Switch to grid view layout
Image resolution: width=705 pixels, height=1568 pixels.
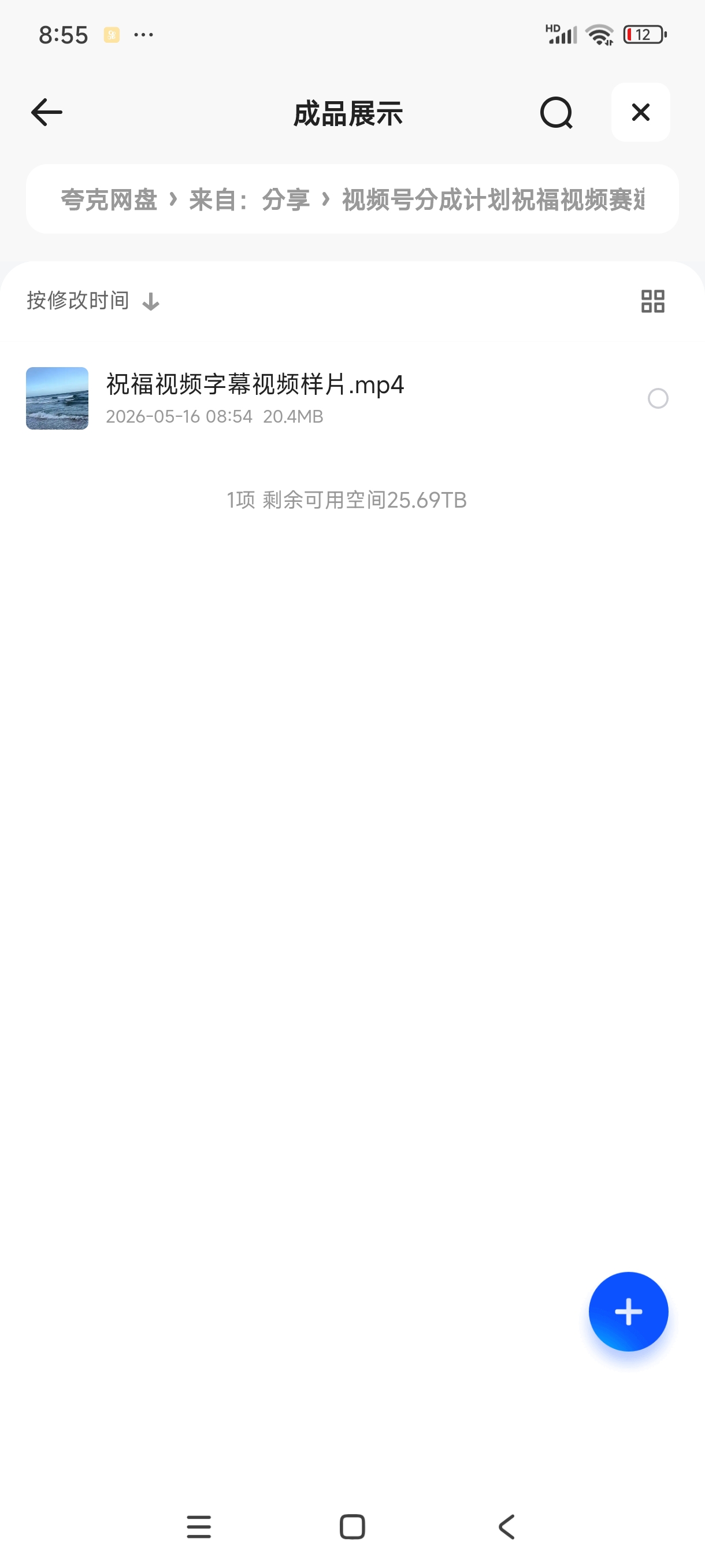pyautogui.click(x=652, y=301)
